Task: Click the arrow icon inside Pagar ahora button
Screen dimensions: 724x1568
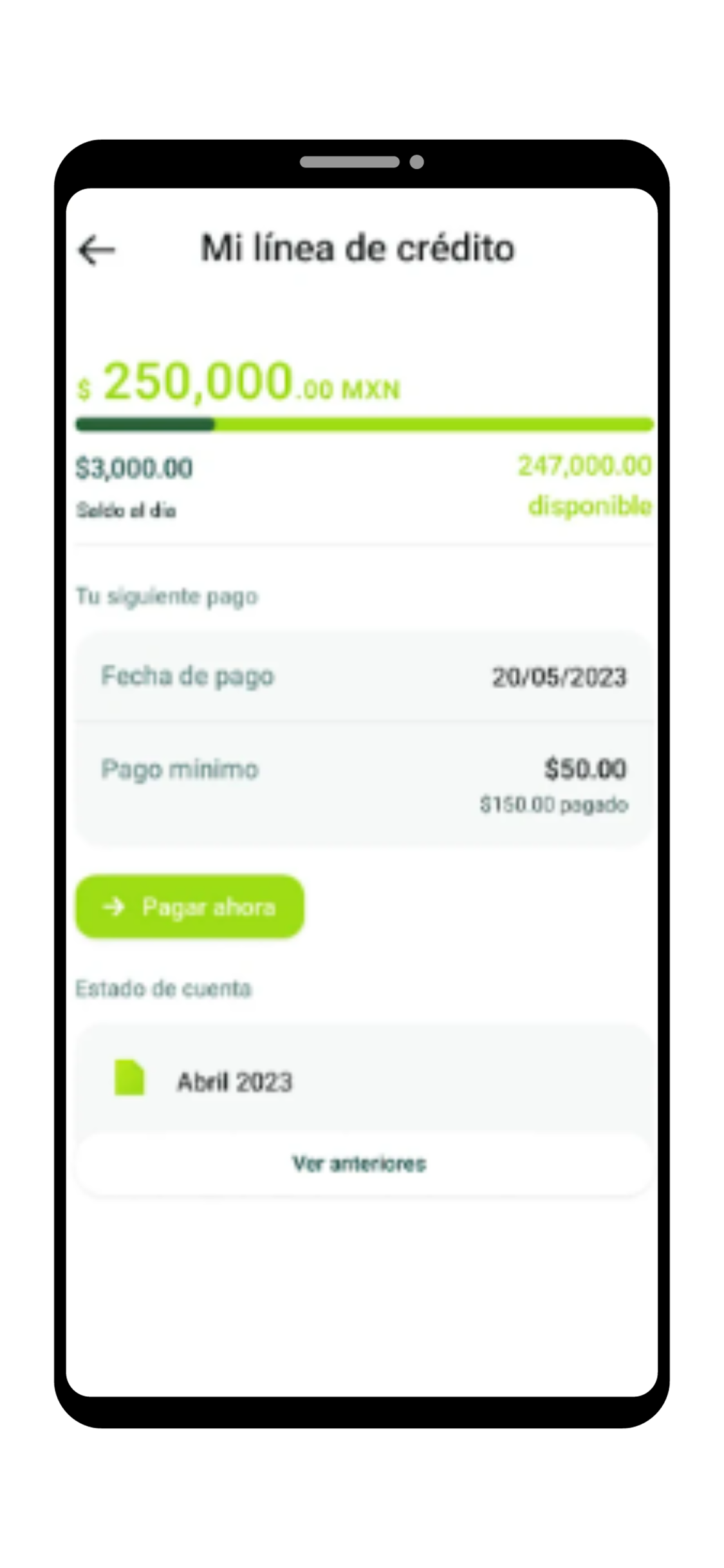Action: (115, 907)
